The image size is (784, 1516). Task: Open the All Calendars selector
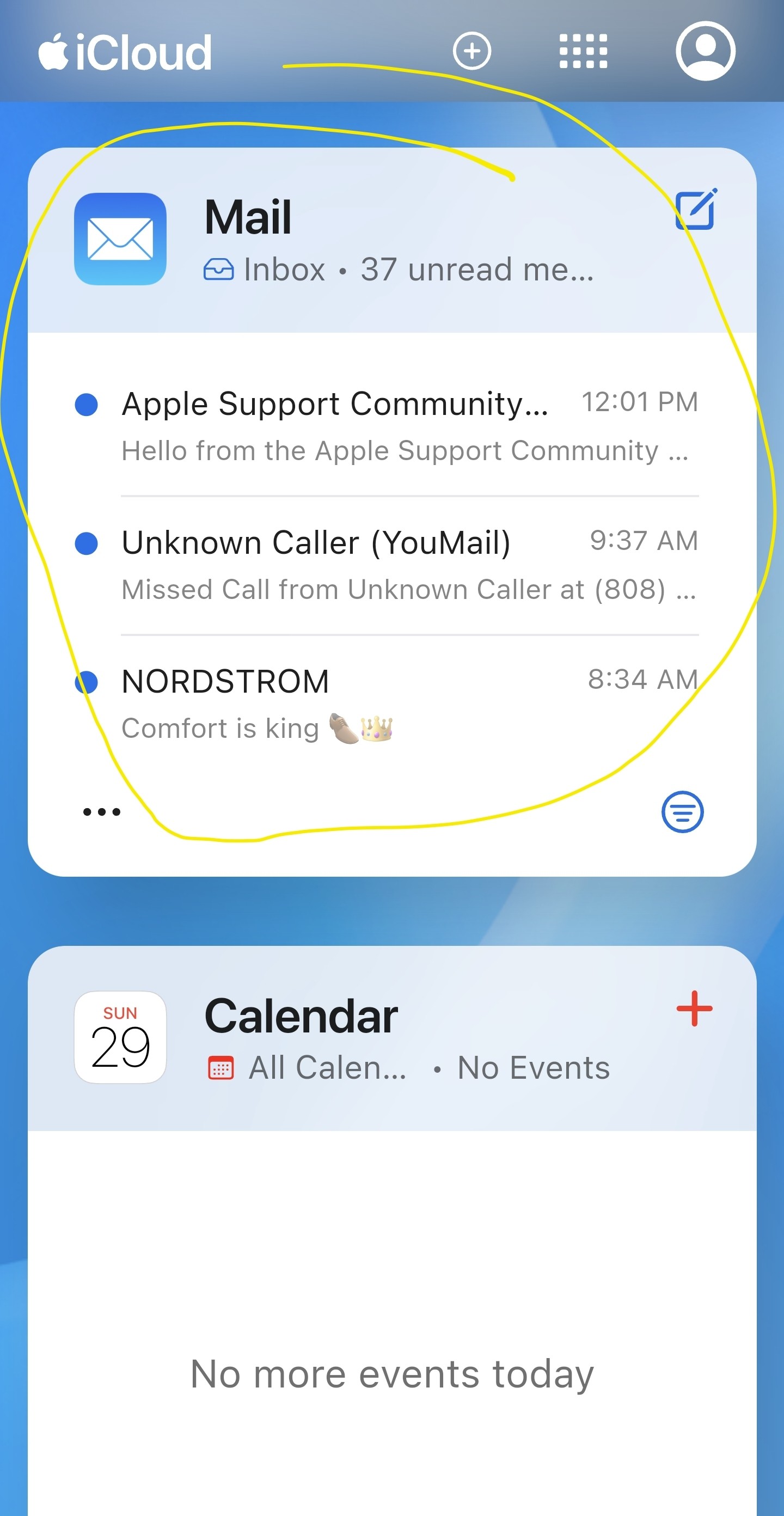[x=308, y=1067]
